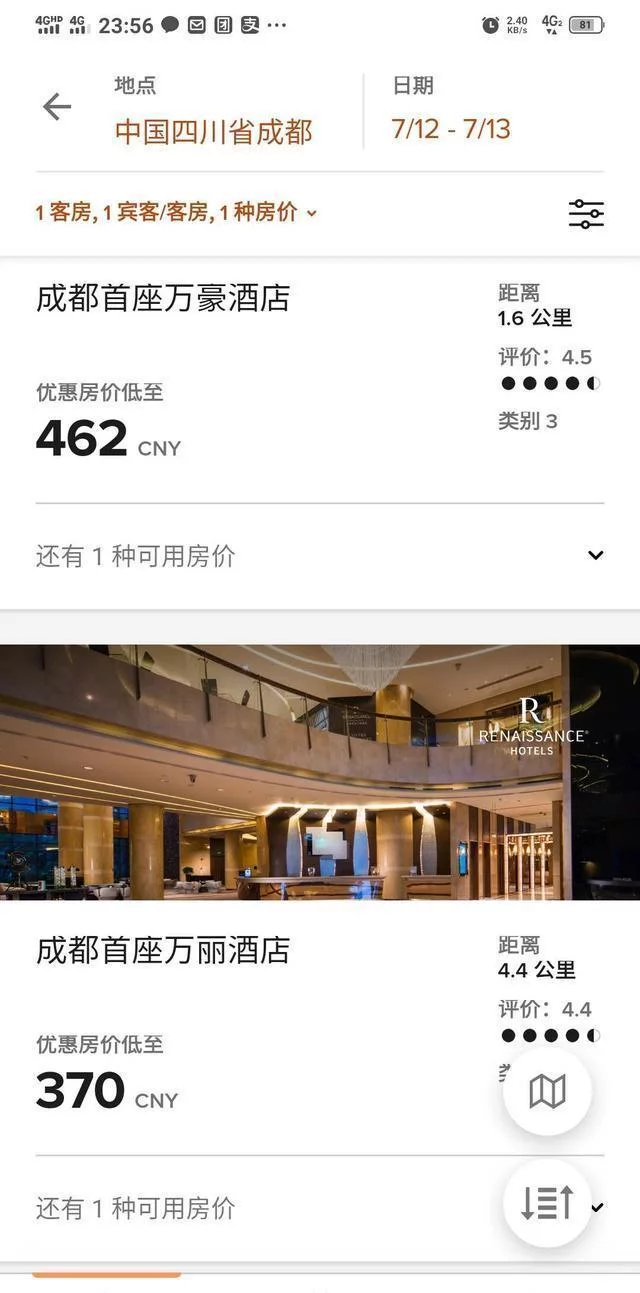Change the location 中国四川省成都
The width and height of the screenshot is (640, 1293).
[x=213, y=131]
